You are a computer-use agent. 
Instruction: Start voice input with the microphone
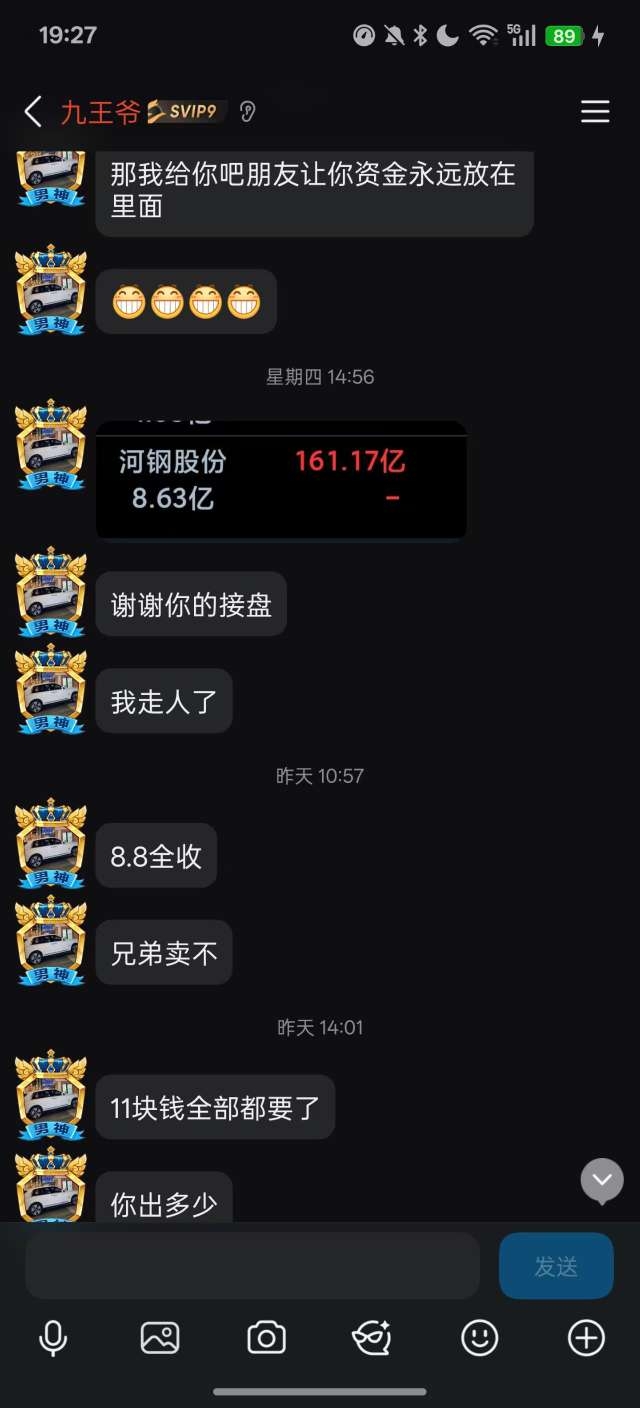pyautogui.click(x=53, y=1337)
